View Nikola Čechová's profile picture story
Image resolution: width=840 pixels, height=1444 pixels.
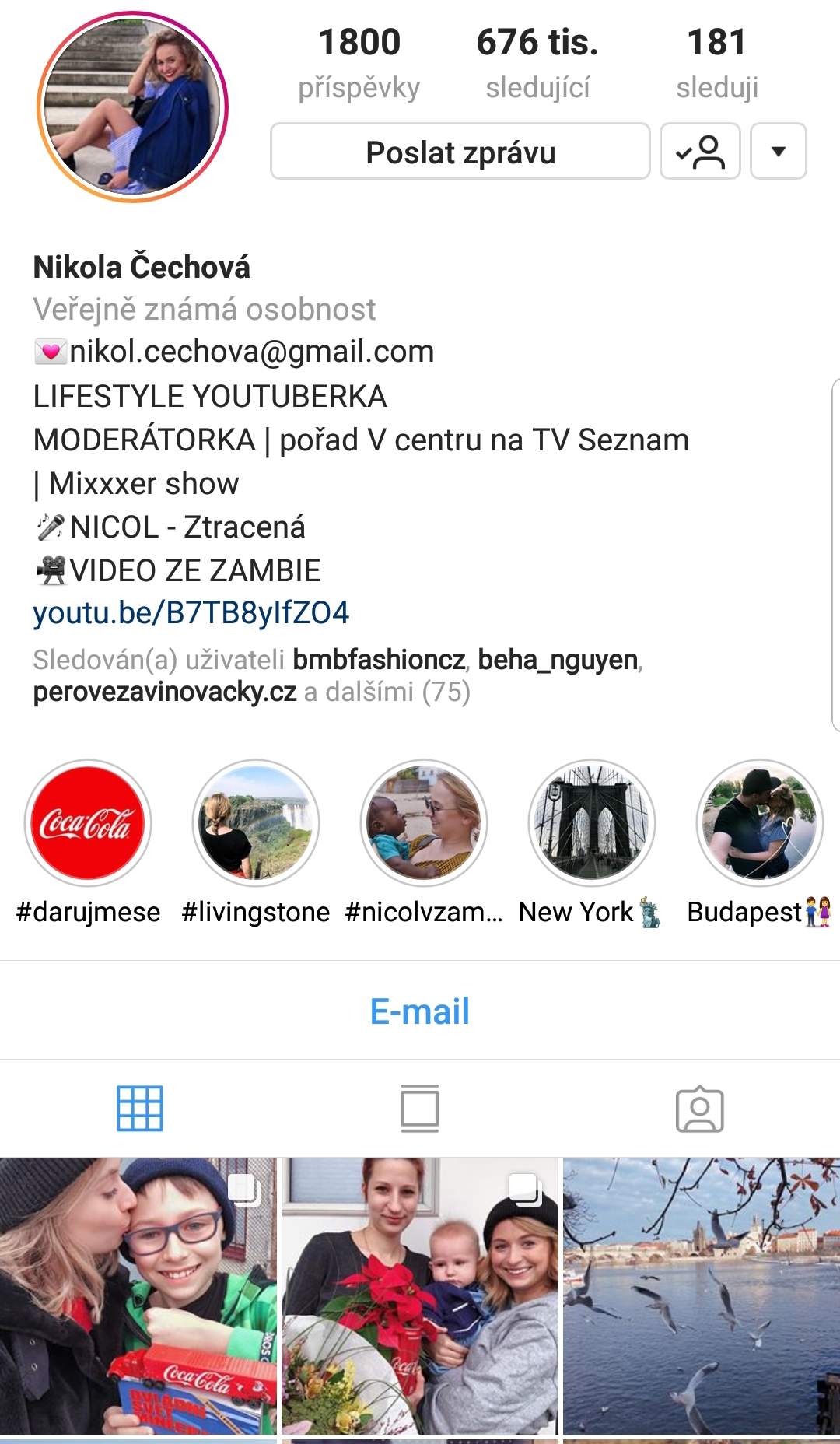[132, 107]
